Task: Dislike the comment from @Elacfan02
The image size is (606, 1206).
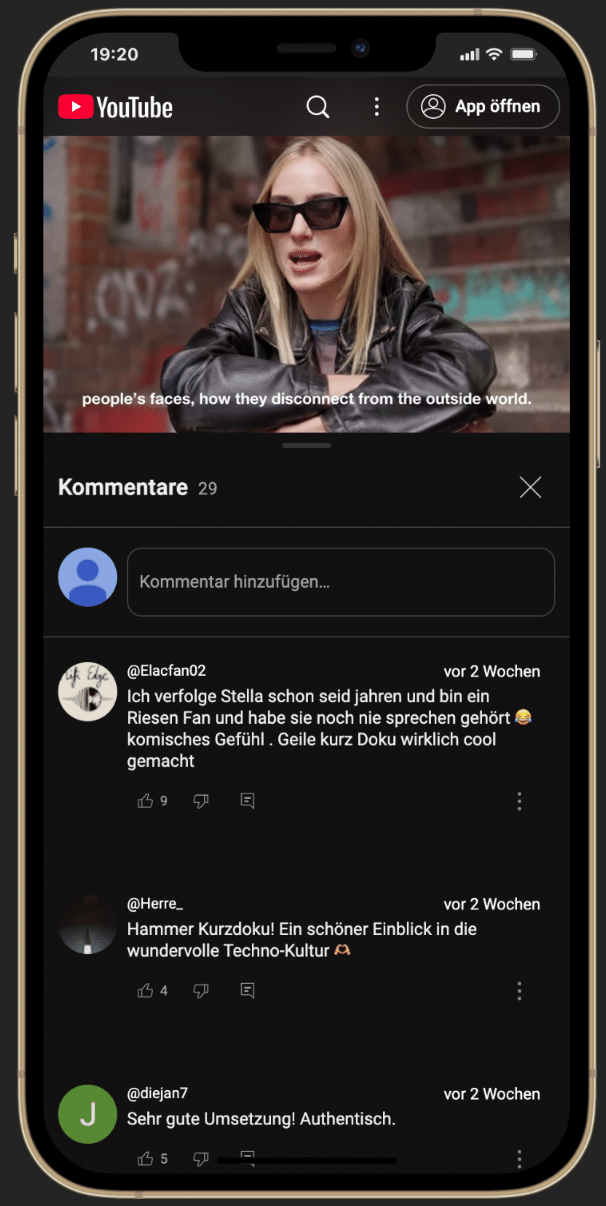Action: click(201, 801)
